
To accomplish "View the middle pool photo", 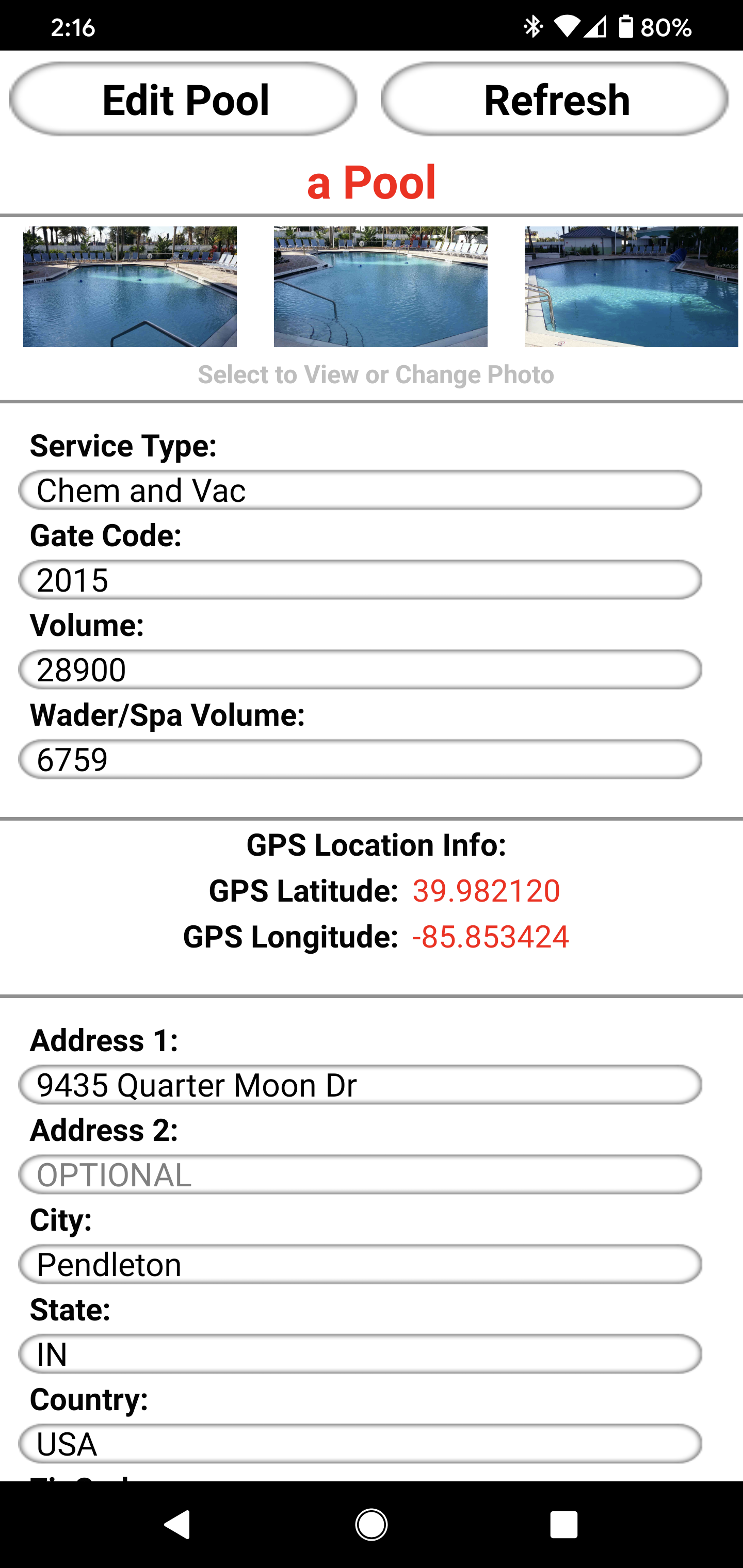I will [381, 287].
